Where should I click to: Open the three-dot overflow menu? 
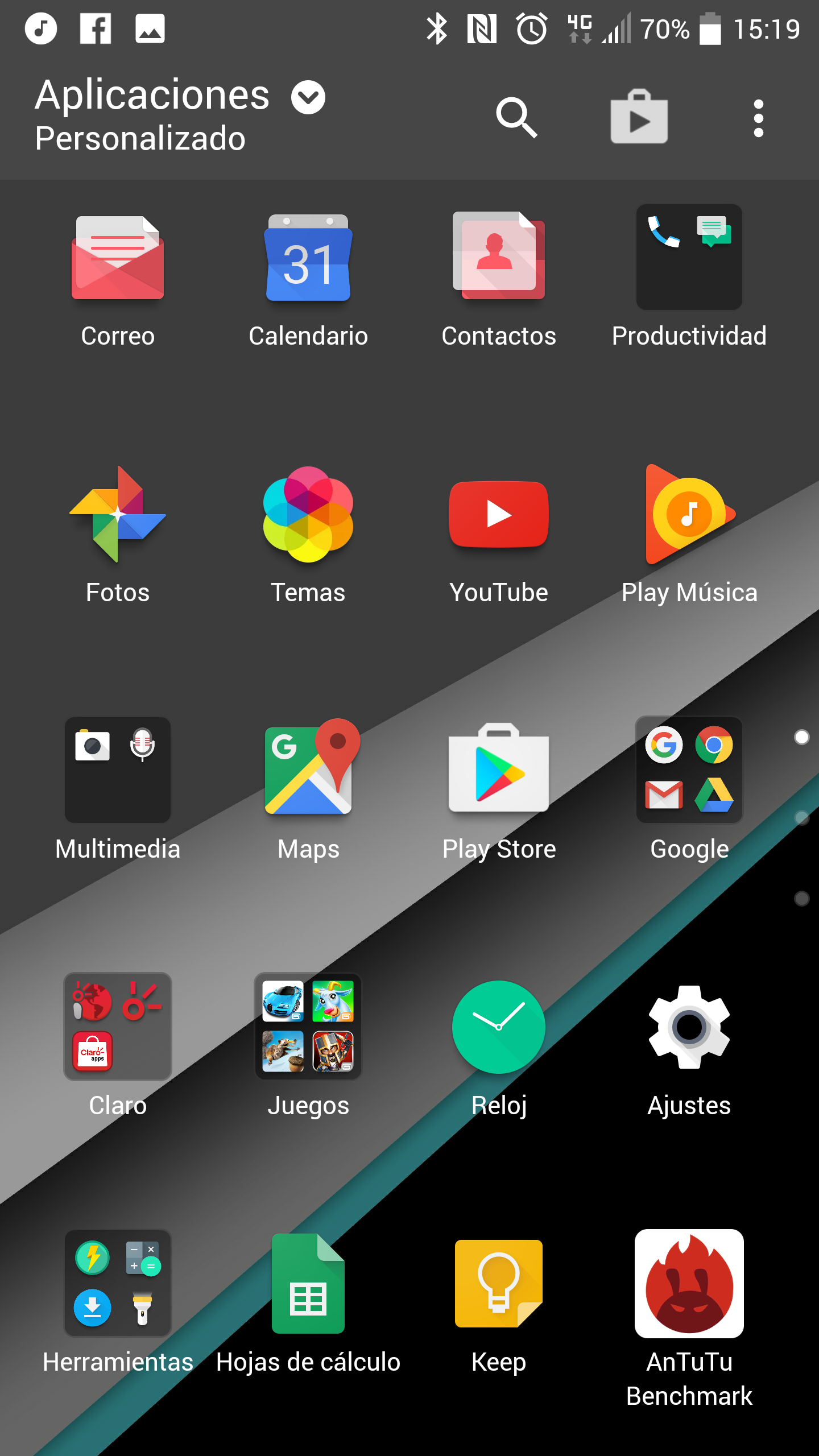click(x=759, y=118)
